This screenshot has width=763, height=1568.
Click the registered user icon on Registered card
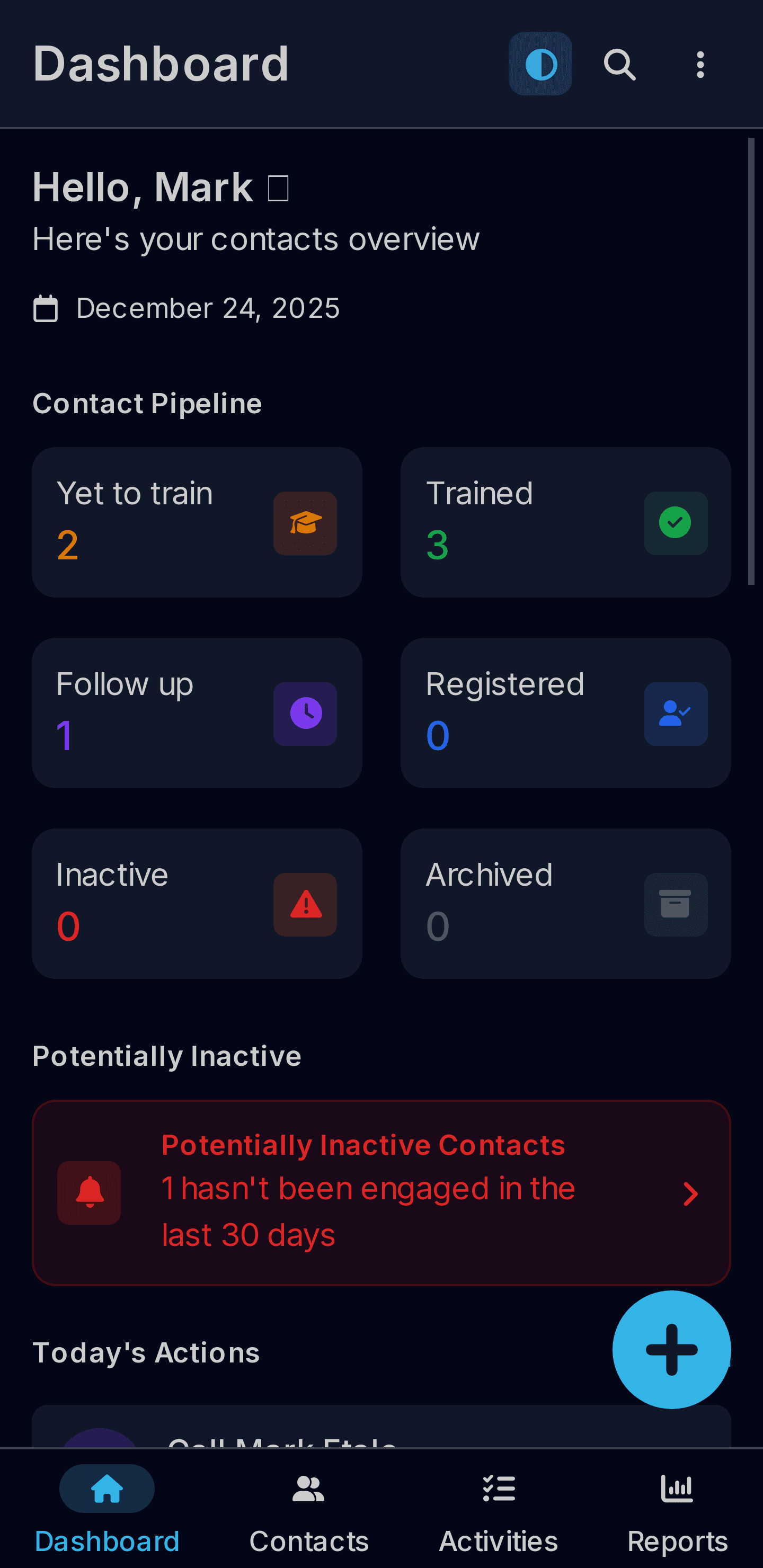point(676,714)
